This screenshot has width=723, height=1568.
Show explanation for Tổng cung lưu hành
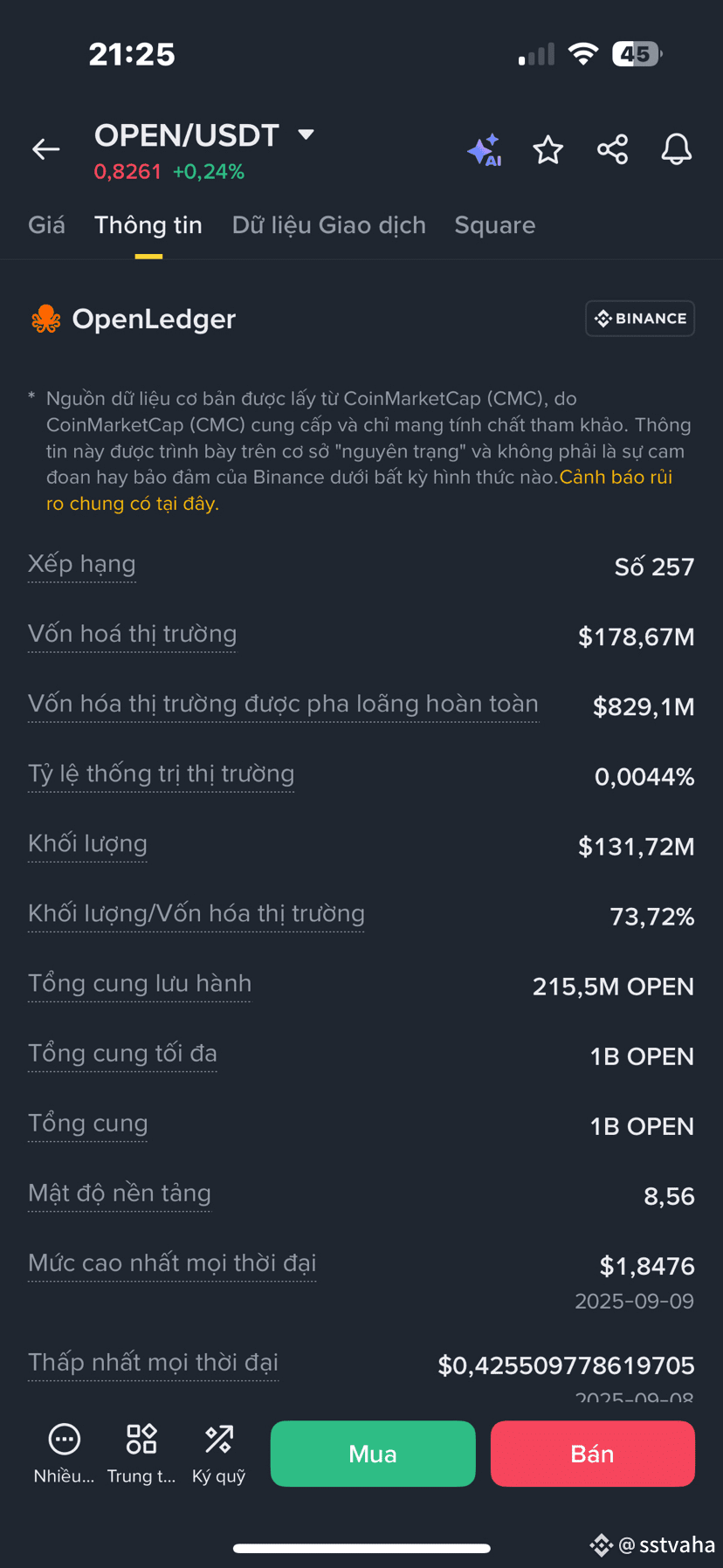click(x=140, y=983)
